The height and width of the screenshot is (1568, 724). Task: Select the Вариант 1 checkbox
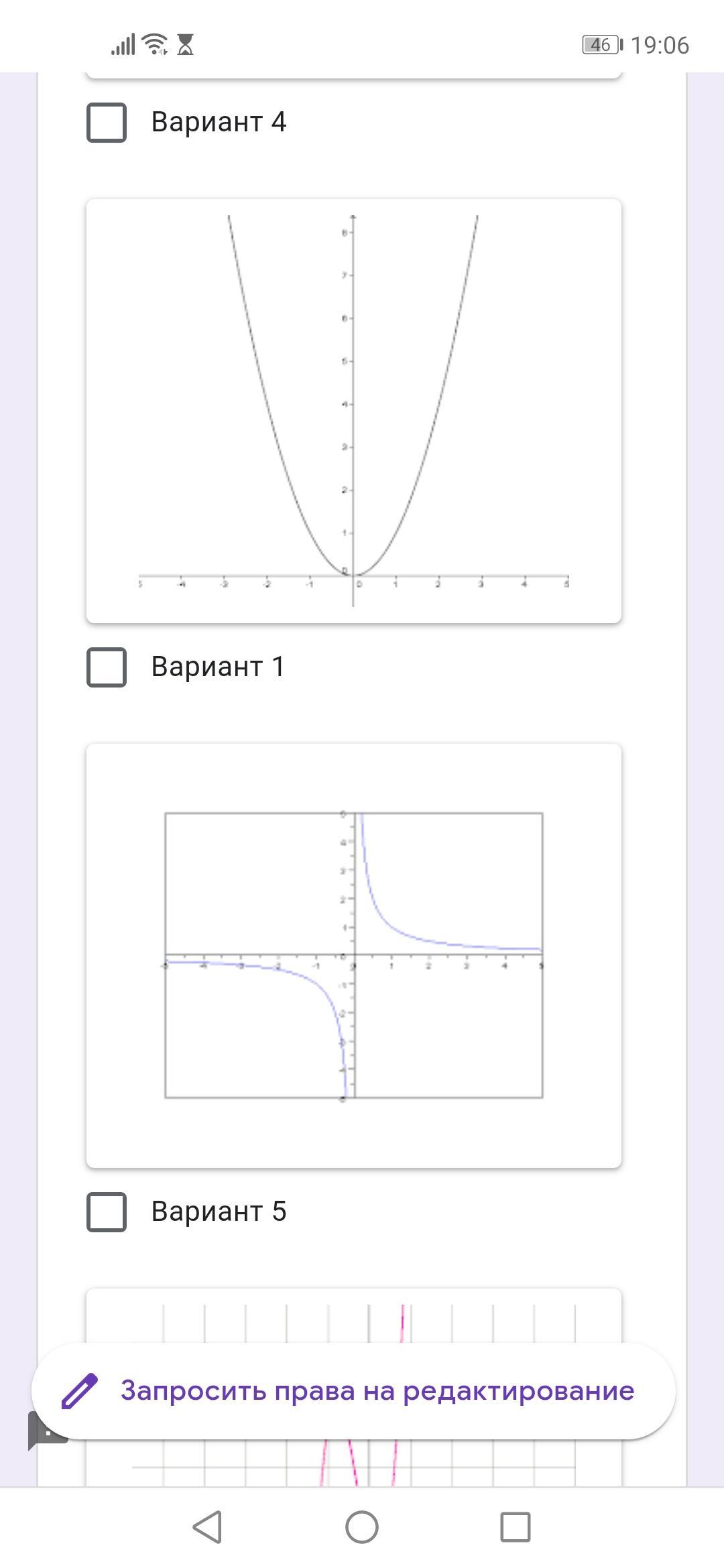pyautogui.click(x=107, y=667)
